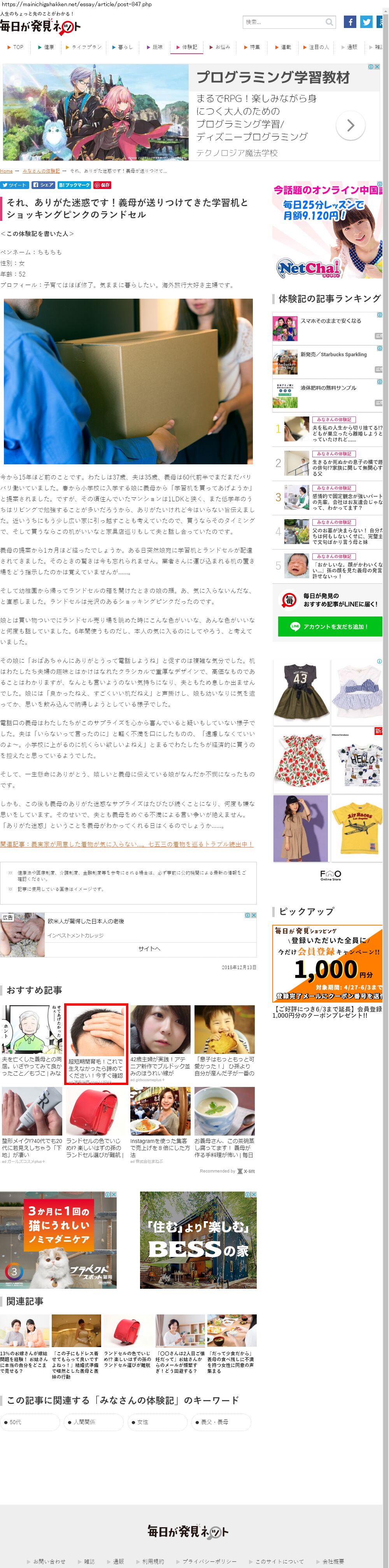
Task: Save the article via the Pinterest 保存 button
Action: (102, 185)
